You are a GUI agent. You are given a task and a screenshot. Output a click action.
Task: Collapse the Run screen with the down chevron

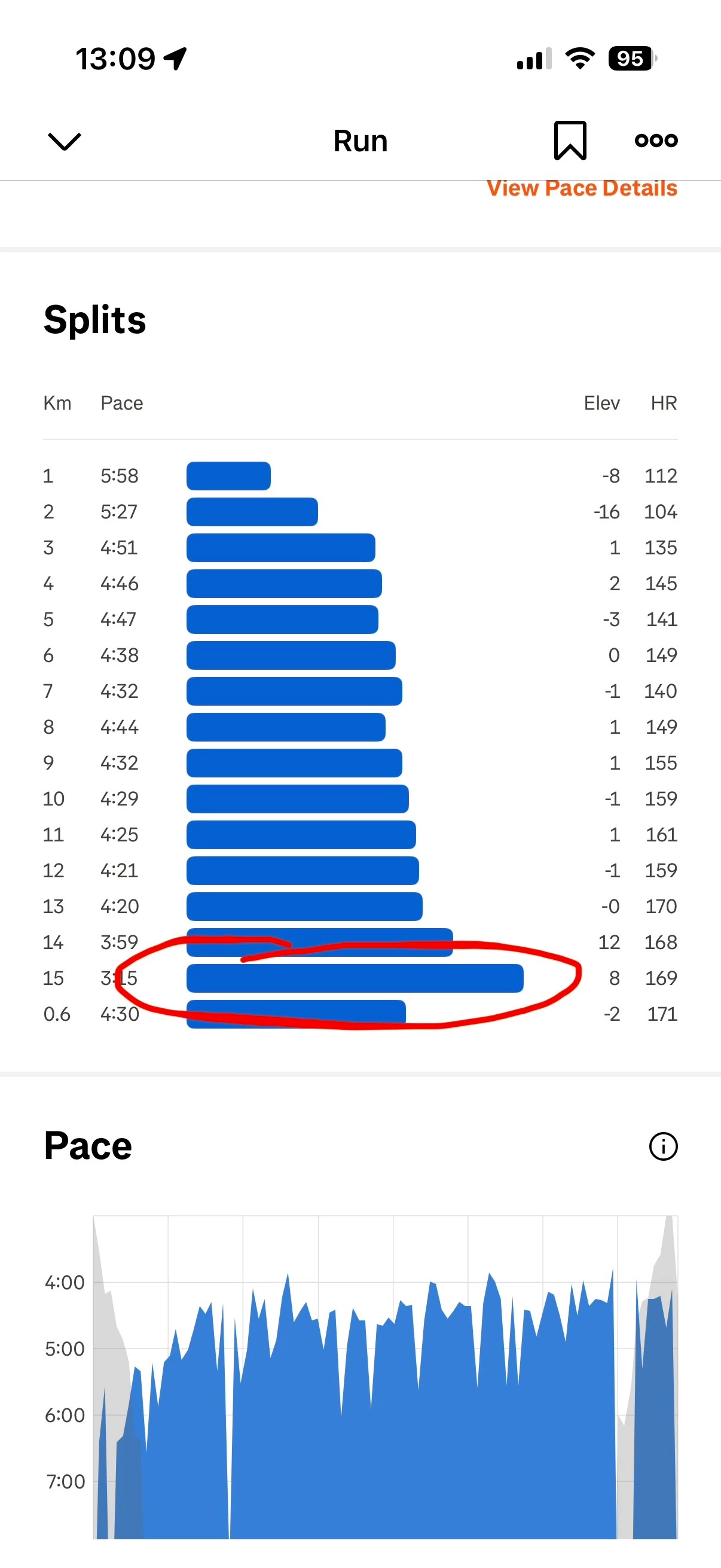tap(64, 141)
